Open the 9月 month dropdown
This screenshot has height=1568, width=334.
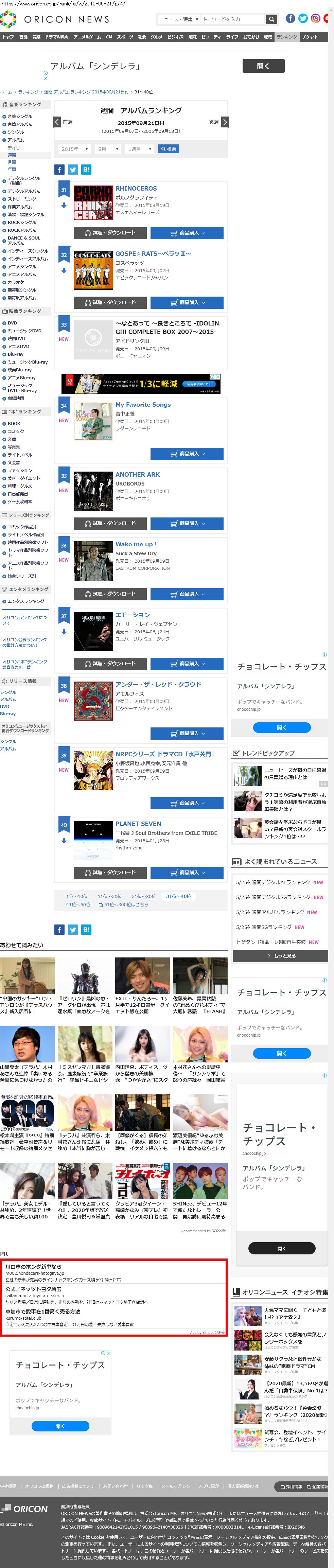108,149
